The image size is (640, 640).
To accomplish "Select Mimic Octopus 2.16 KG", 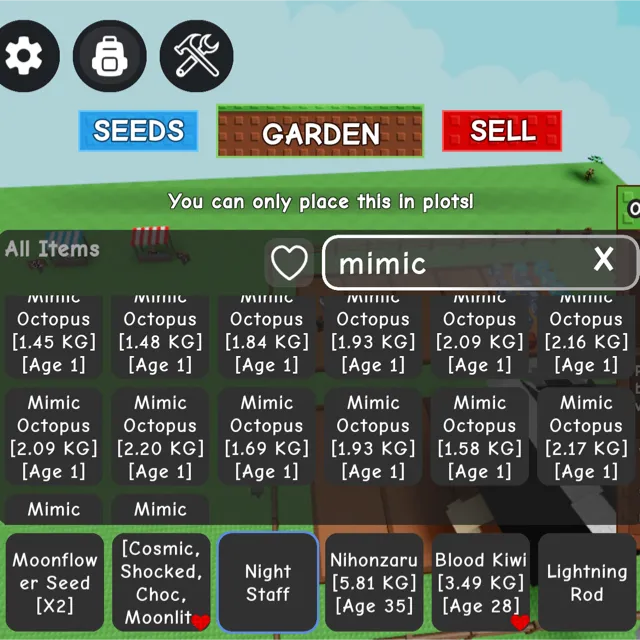I will (x=586, y=336).
